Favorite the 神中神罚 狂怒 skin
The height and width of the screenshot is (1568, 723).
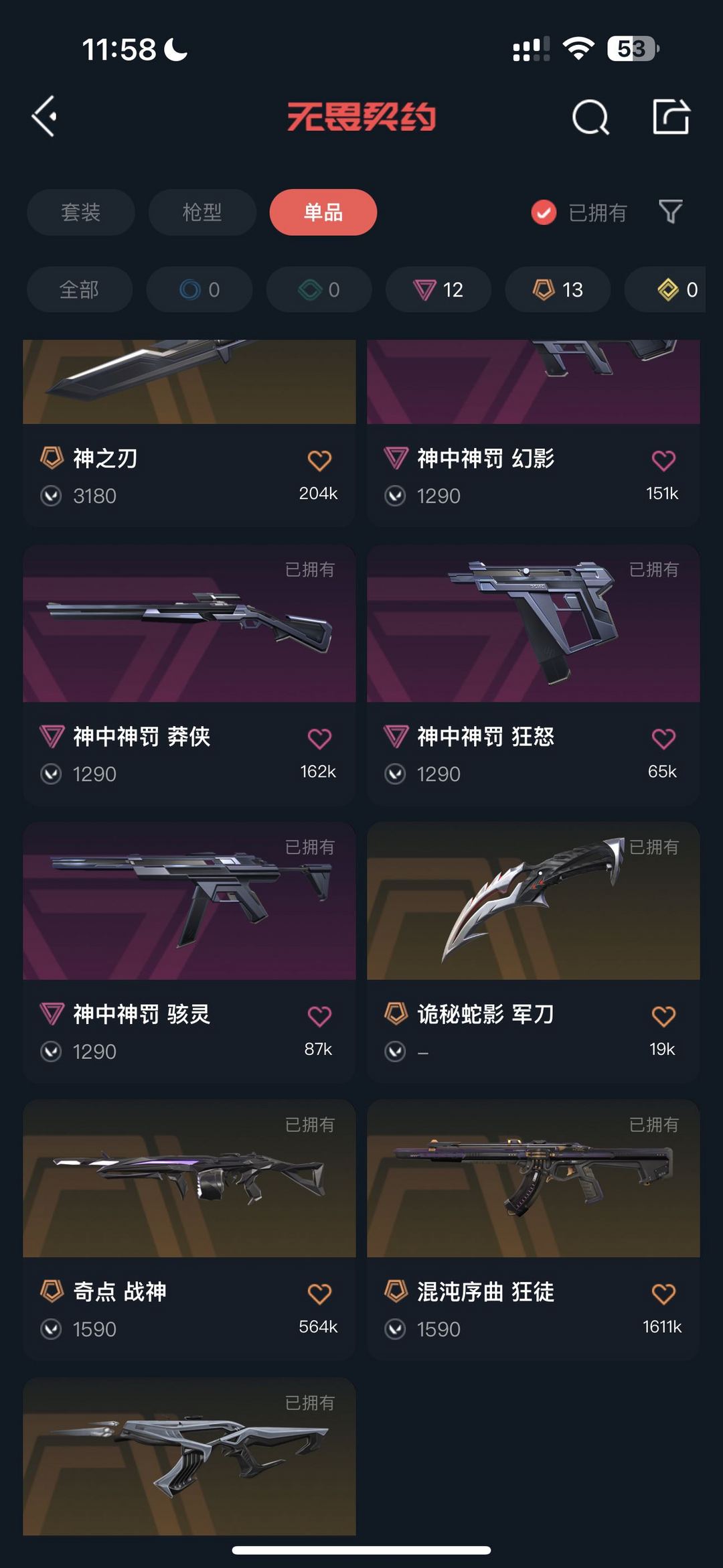pos(663,738)
